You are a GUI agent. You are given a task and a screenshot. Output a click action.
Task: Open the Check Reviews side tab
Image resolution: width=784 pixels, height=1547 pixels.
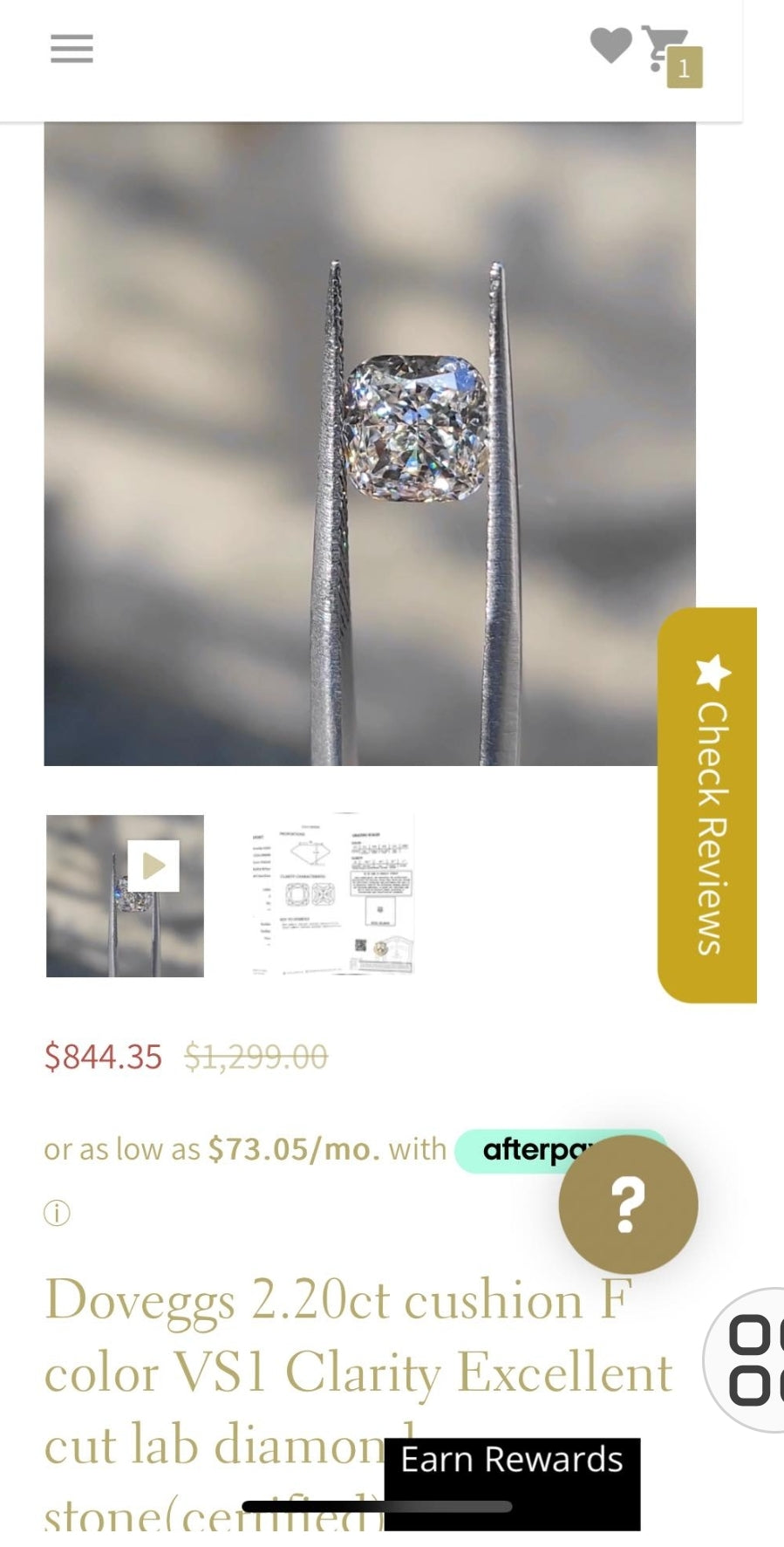708,804
